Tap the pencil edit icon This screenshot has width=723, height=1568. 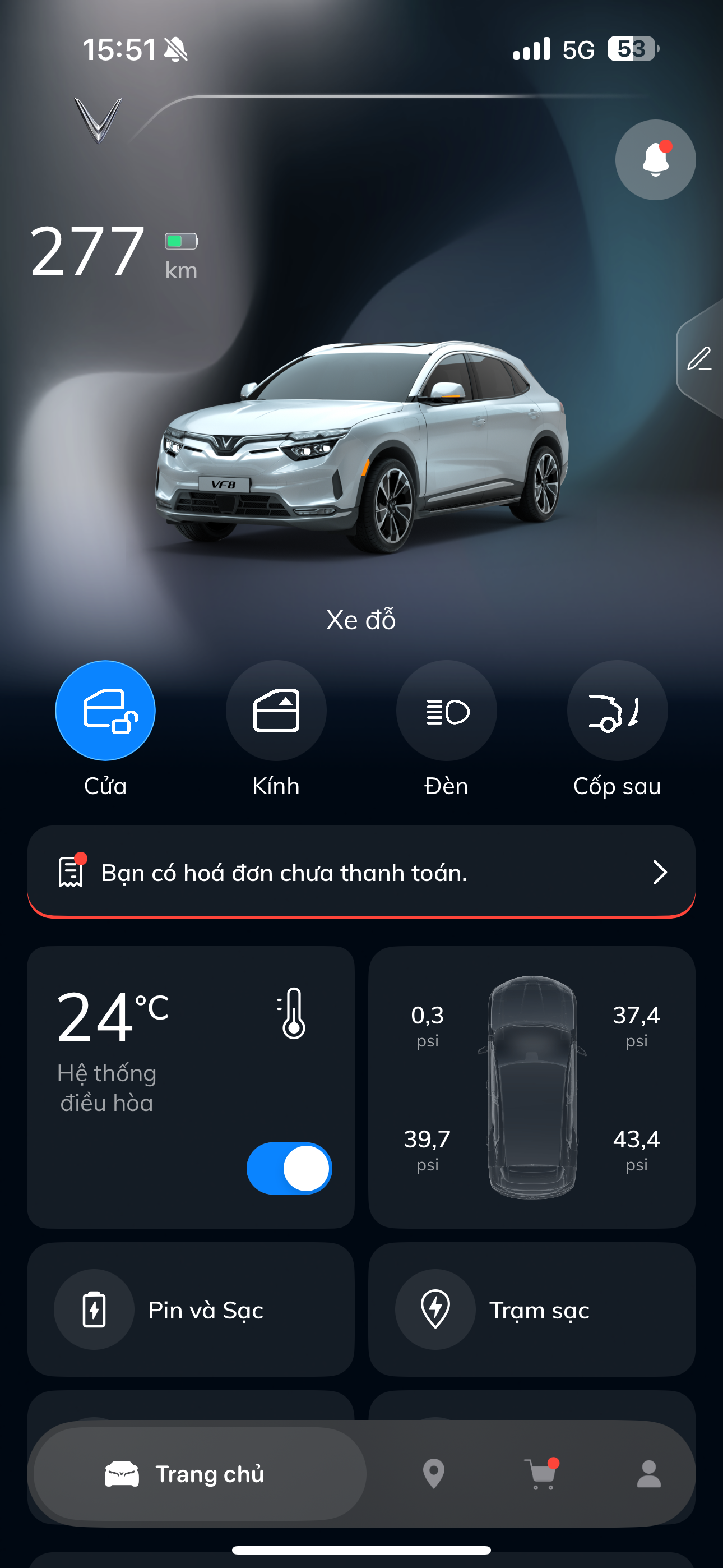click(x=699, y=359)
